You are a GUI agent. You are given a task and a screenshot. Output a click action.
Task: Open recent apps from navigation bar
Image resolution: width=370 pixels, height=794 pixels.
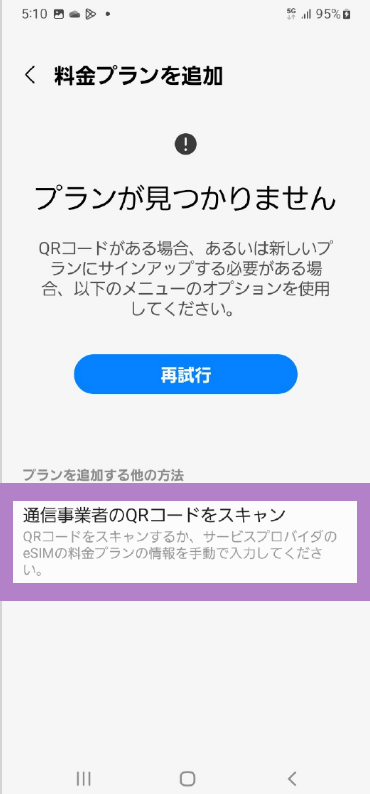pos(84,778)
